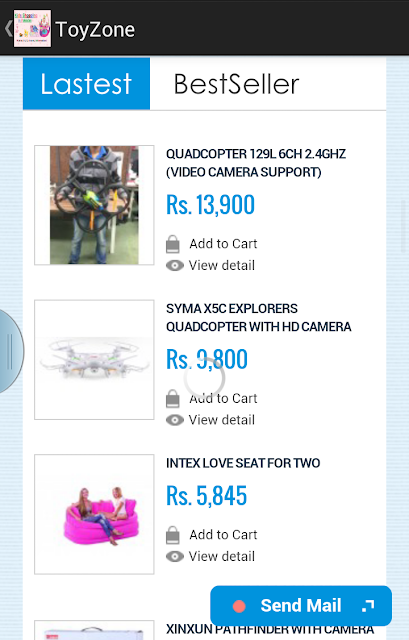The image size is (409, 640).
Task: Go back using the ToyZone header arrow
Action: (x=8, y=29)
